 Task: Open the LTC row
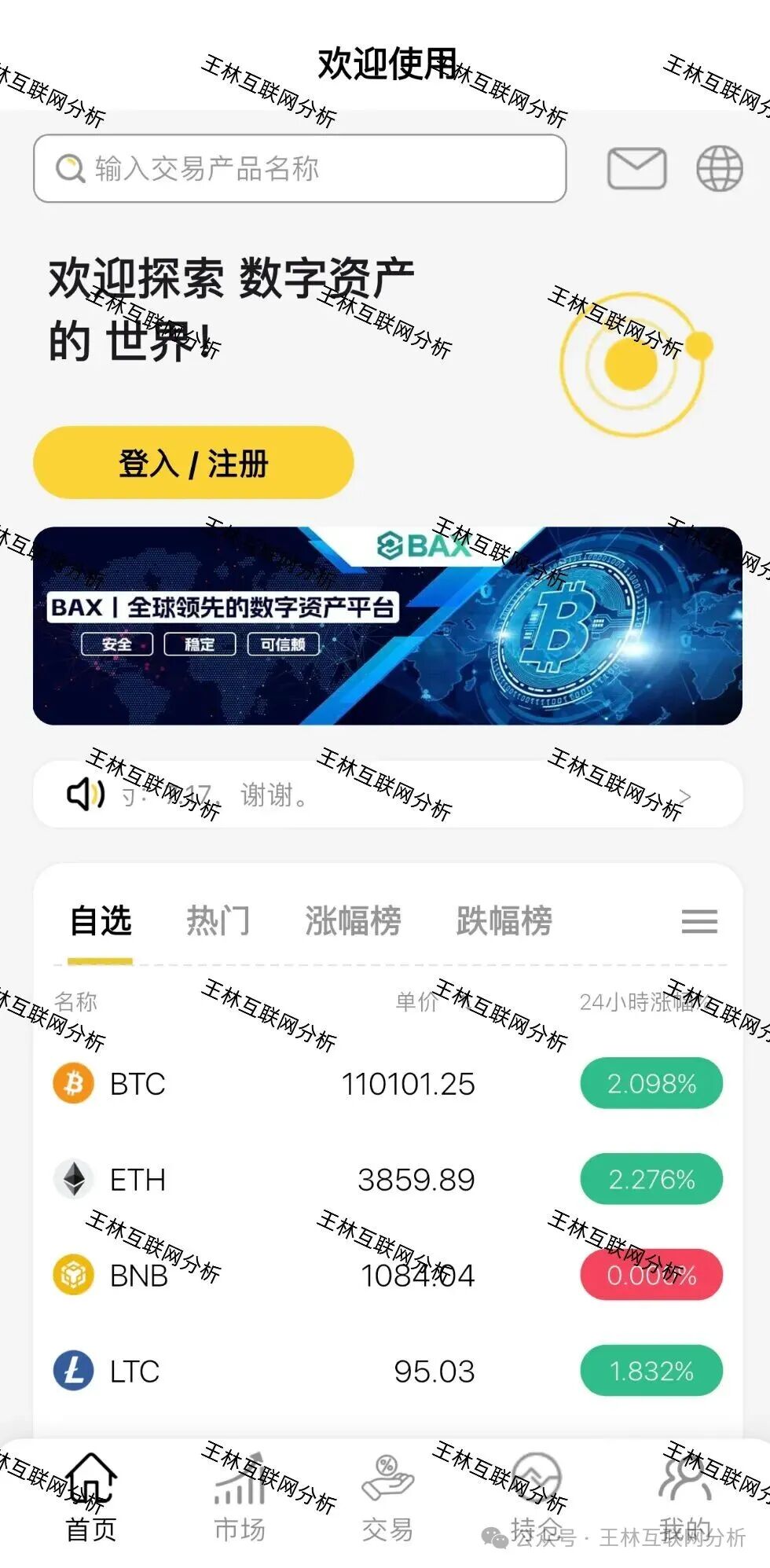[387, 1372]
